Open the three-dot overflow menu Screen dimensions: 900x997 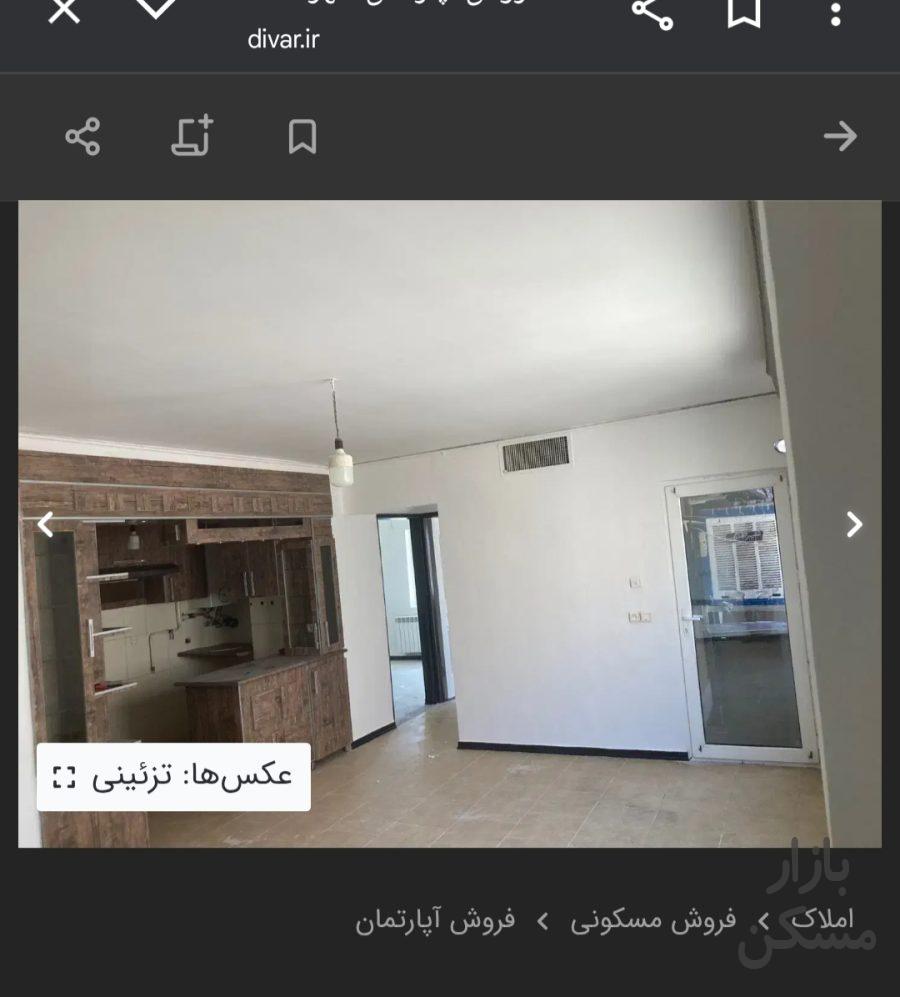[x=837, y=10]
